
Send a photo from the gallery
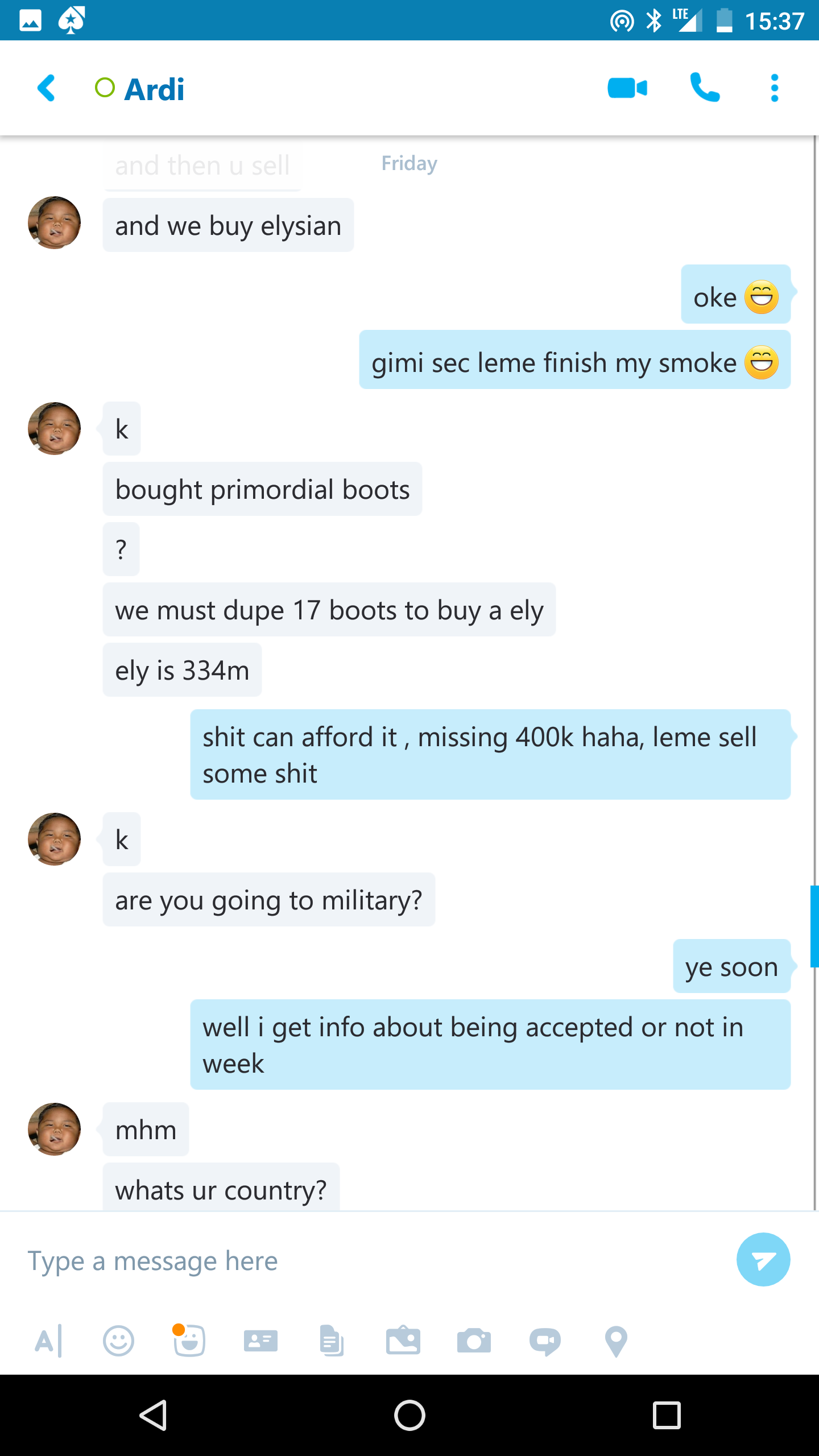click(x=403, y=1341)
